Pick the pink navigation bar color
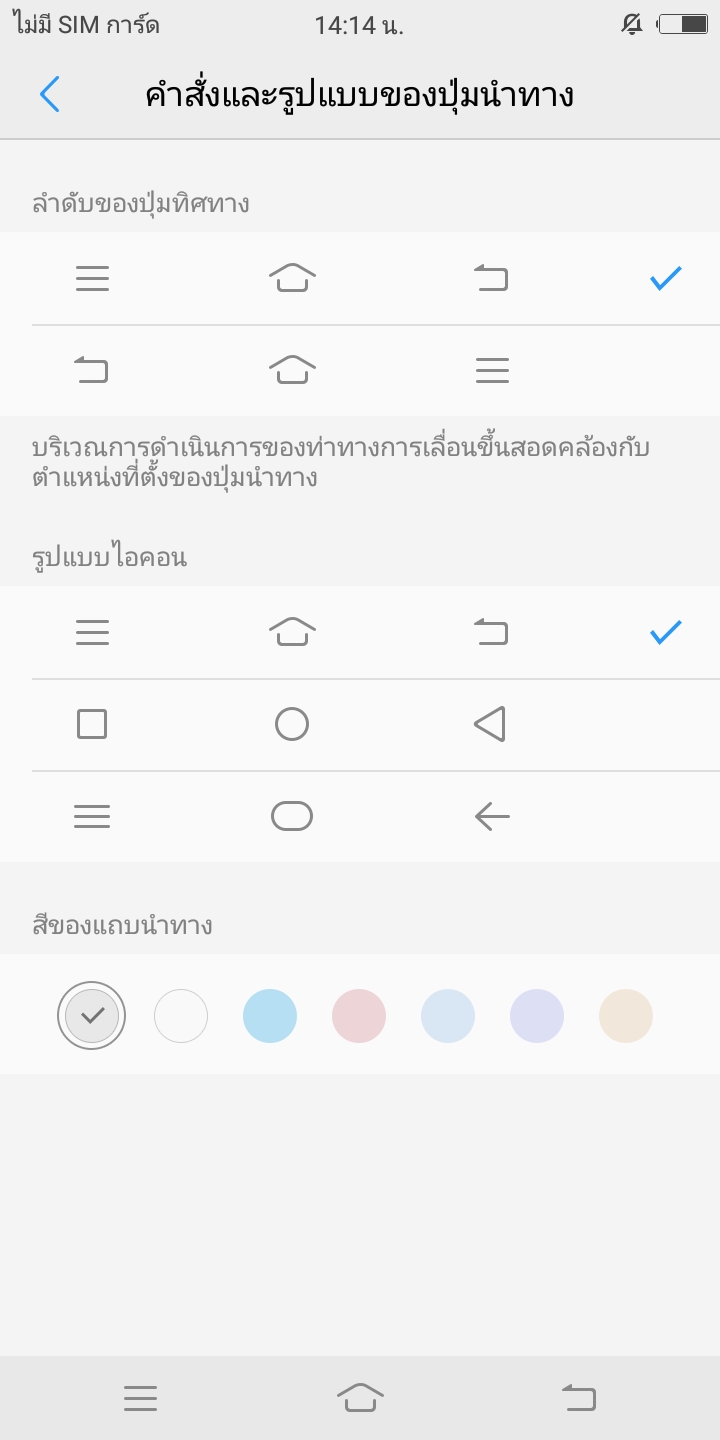Image resolution: width=720 pixels, height=1440 pixels. 359,1016
